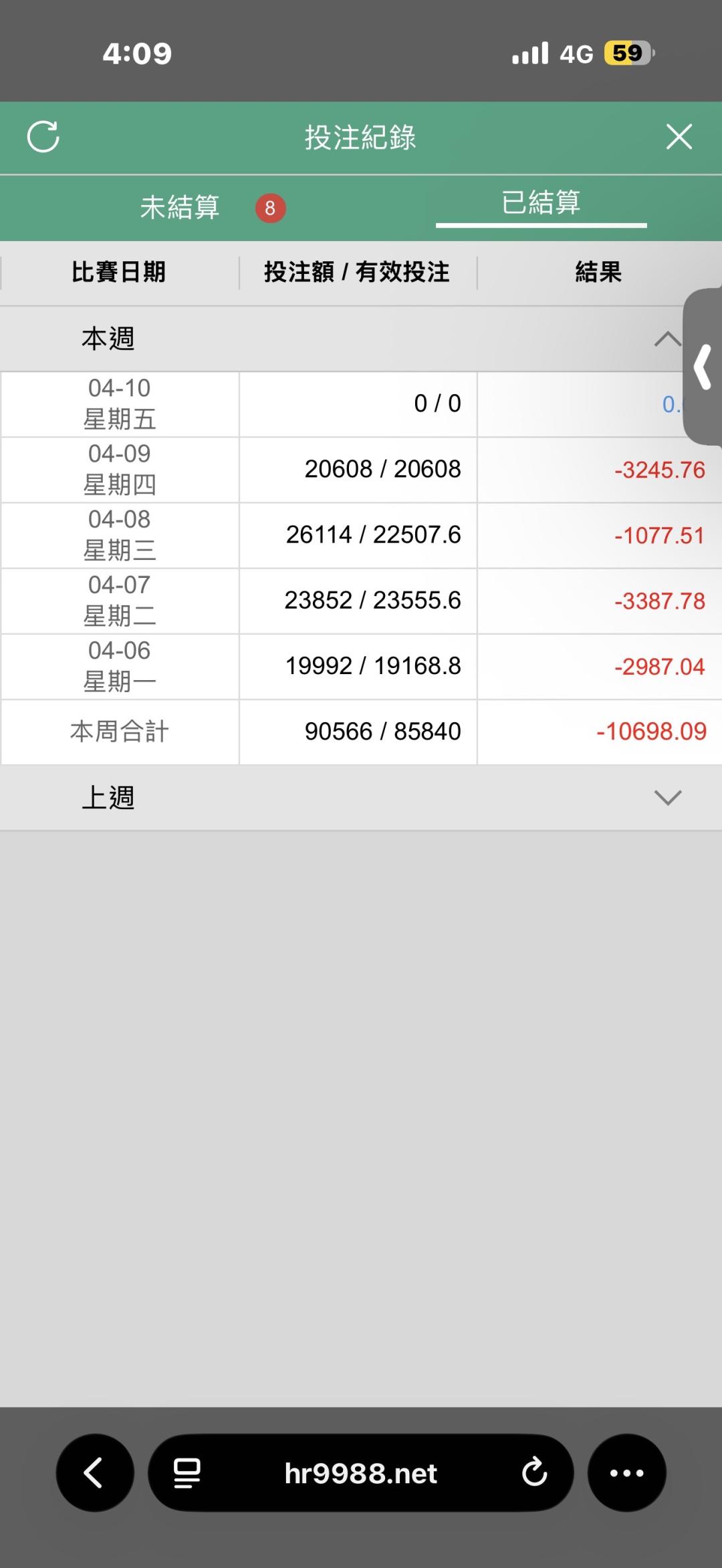This screenshot has width=722, height=1568.
Task: Collapse the 本週 section
Action: click(x=667, y=339)
